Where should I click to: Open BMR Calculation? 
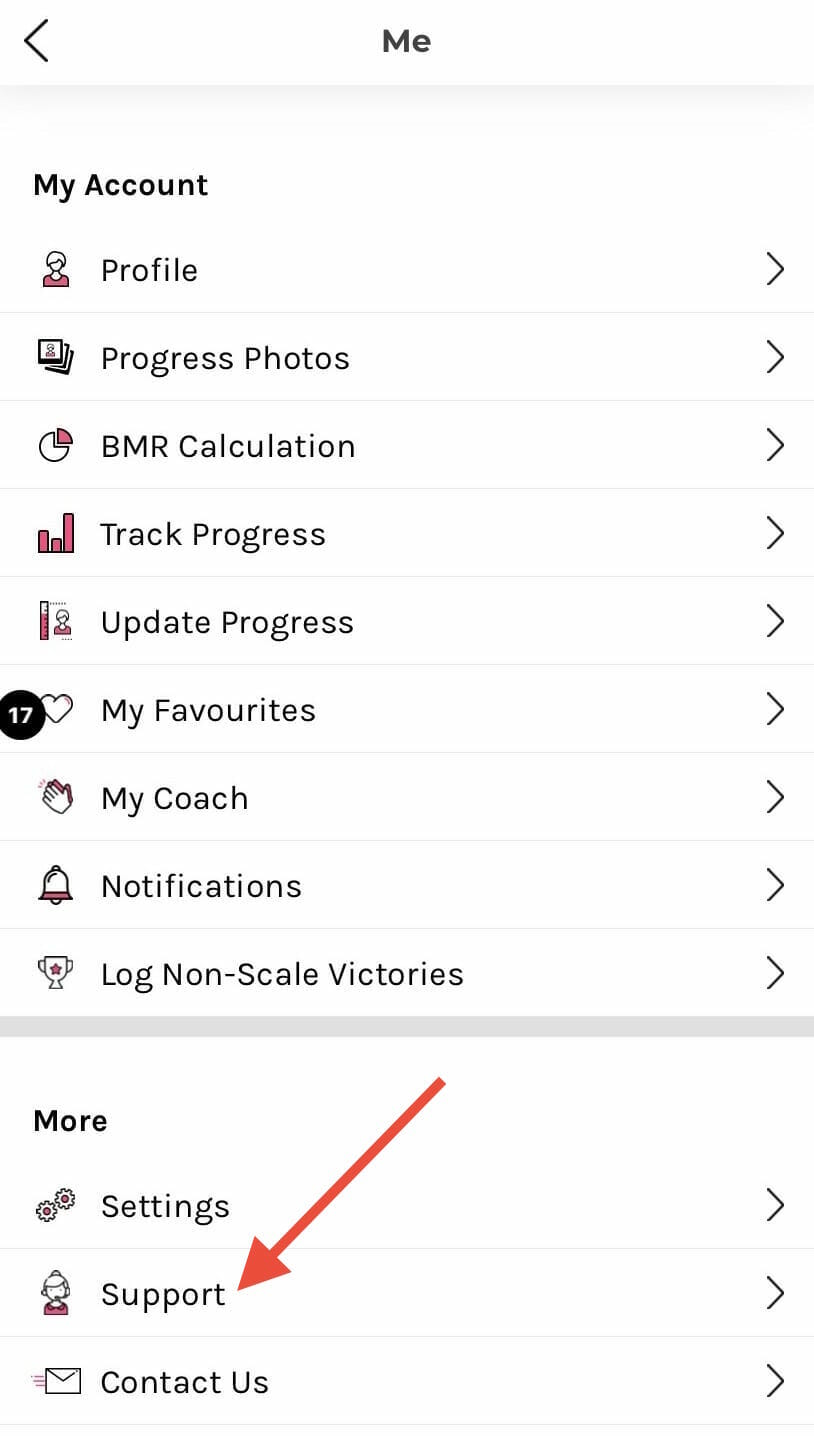tap(407, 445)
